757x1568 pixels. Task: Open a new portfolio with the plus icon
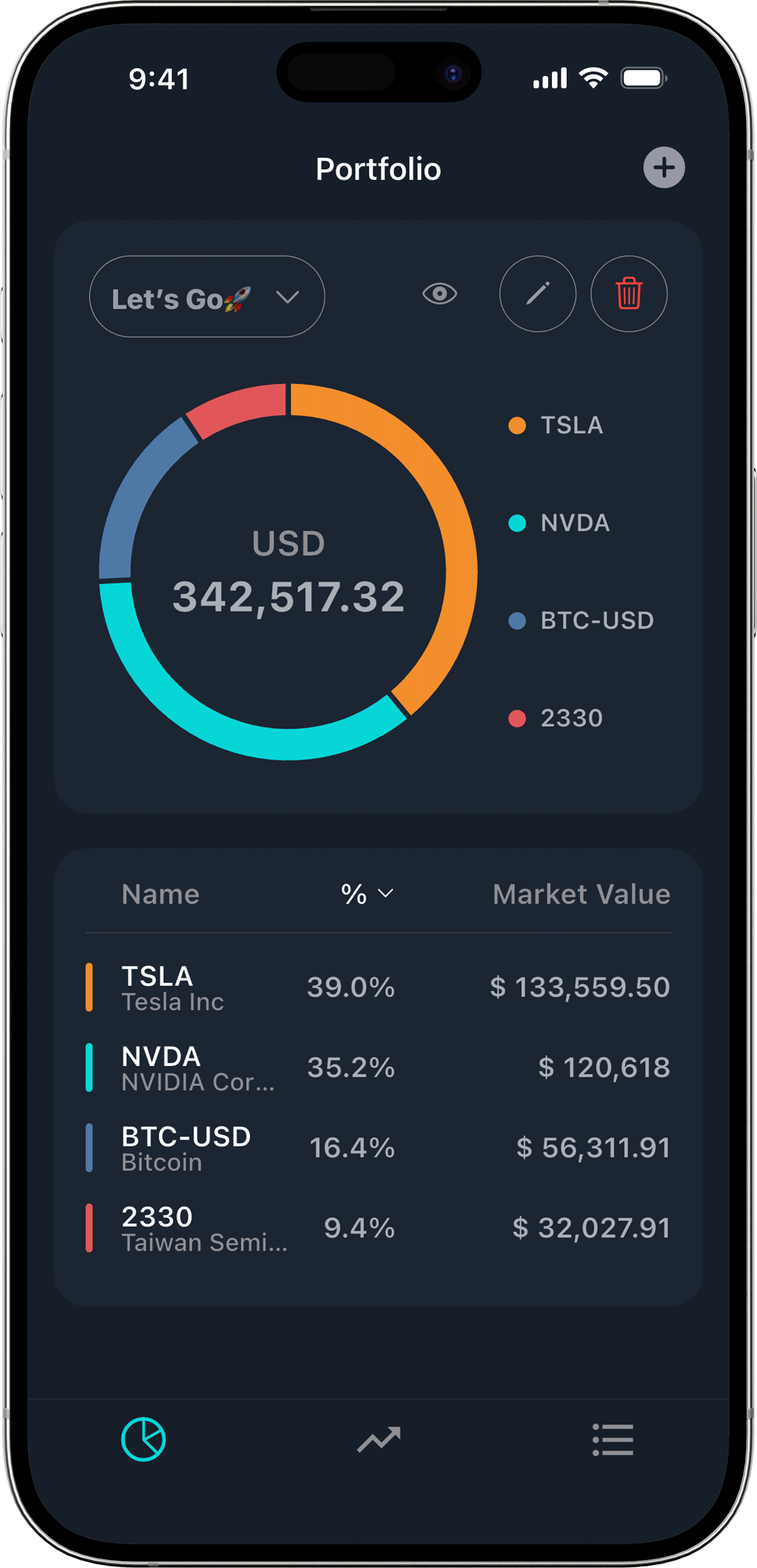664,168
